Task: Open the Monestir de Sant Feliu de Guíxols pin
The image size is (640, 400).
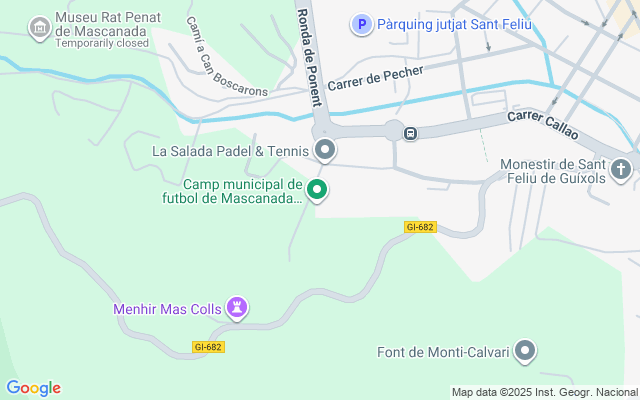Action: click(x=622, y=169)
